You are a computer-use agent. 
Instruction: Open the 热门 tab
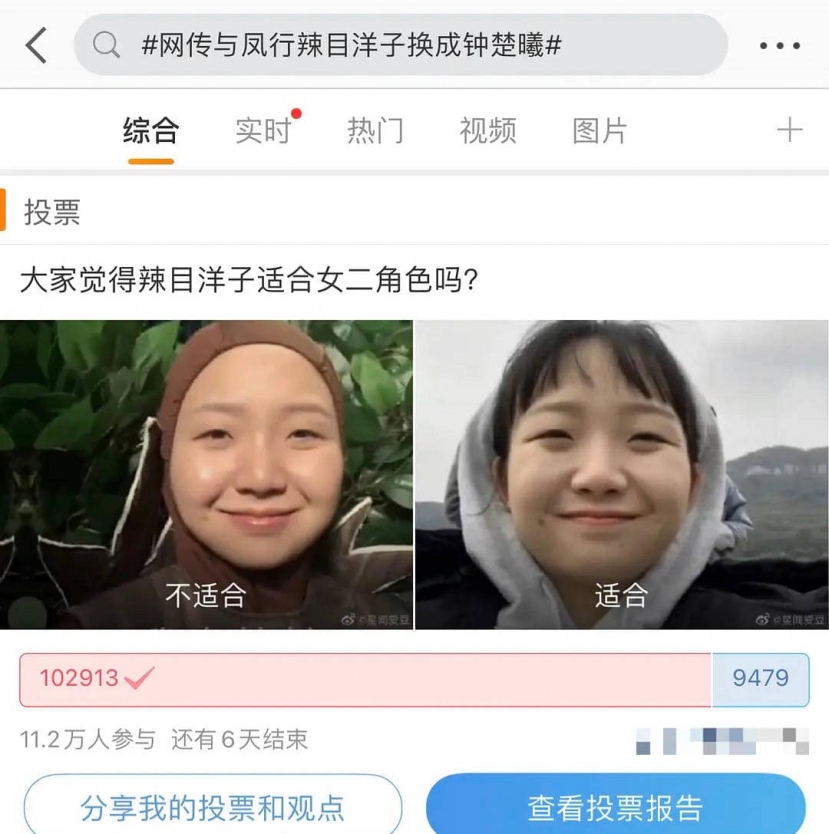tap(375, 131)
